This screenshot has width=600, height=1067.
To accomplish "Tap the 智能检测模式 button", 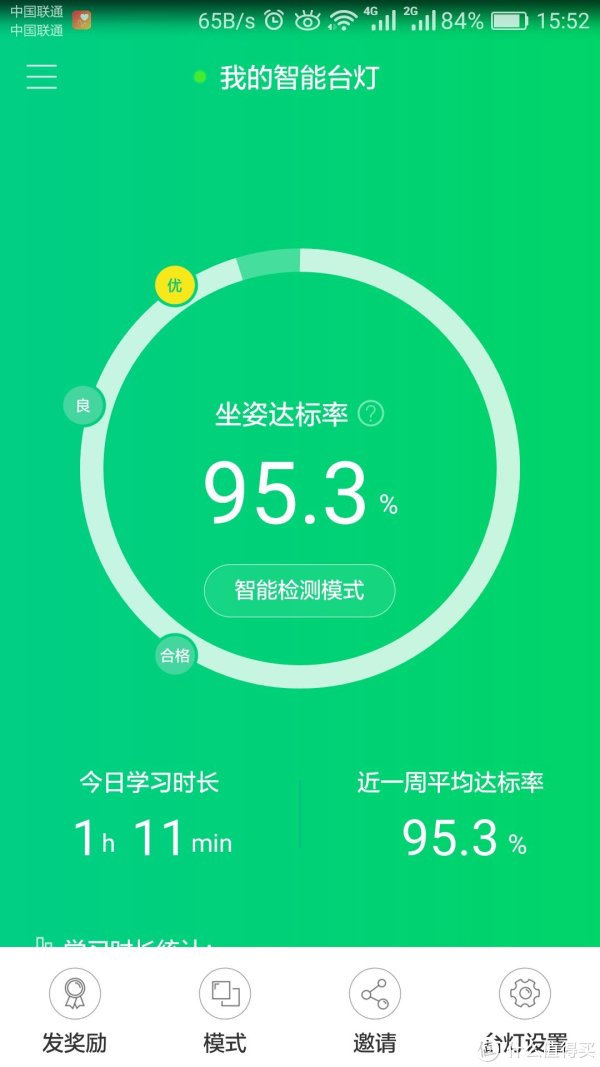I will point(299,590).
